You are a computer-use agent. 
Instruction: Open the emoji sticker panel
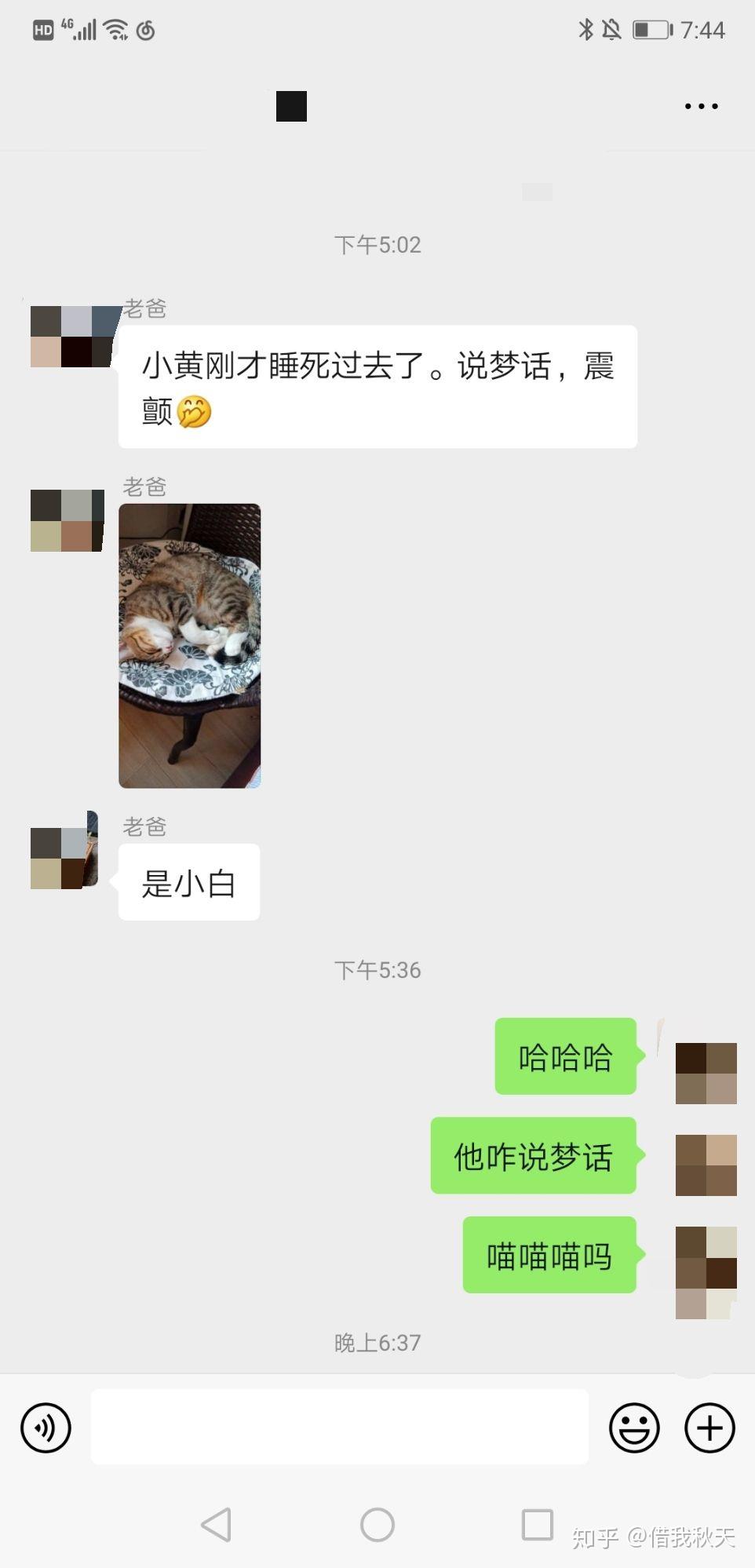634,1428
